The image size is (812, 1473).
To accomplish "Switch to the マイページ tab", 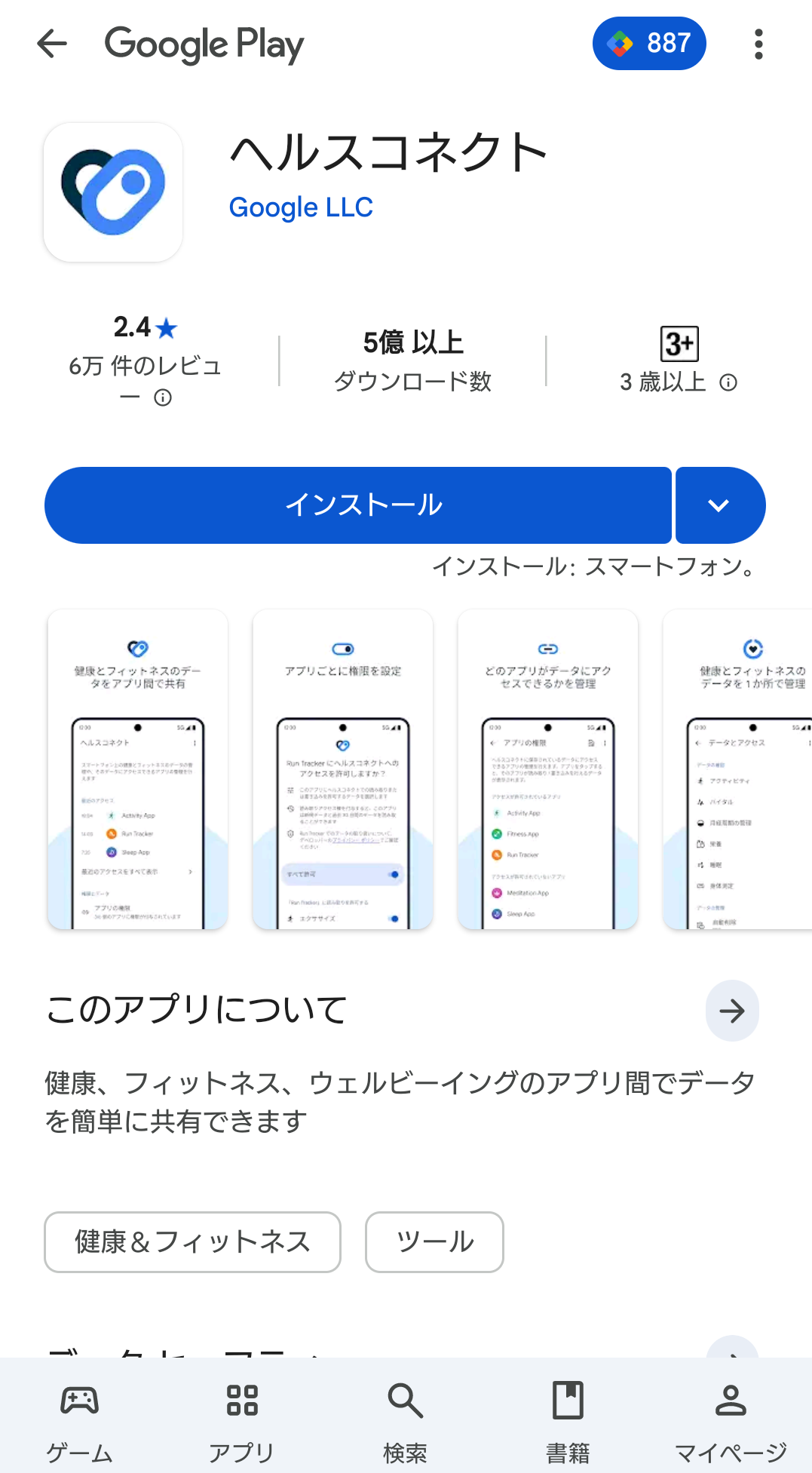I will point(730,1418).
